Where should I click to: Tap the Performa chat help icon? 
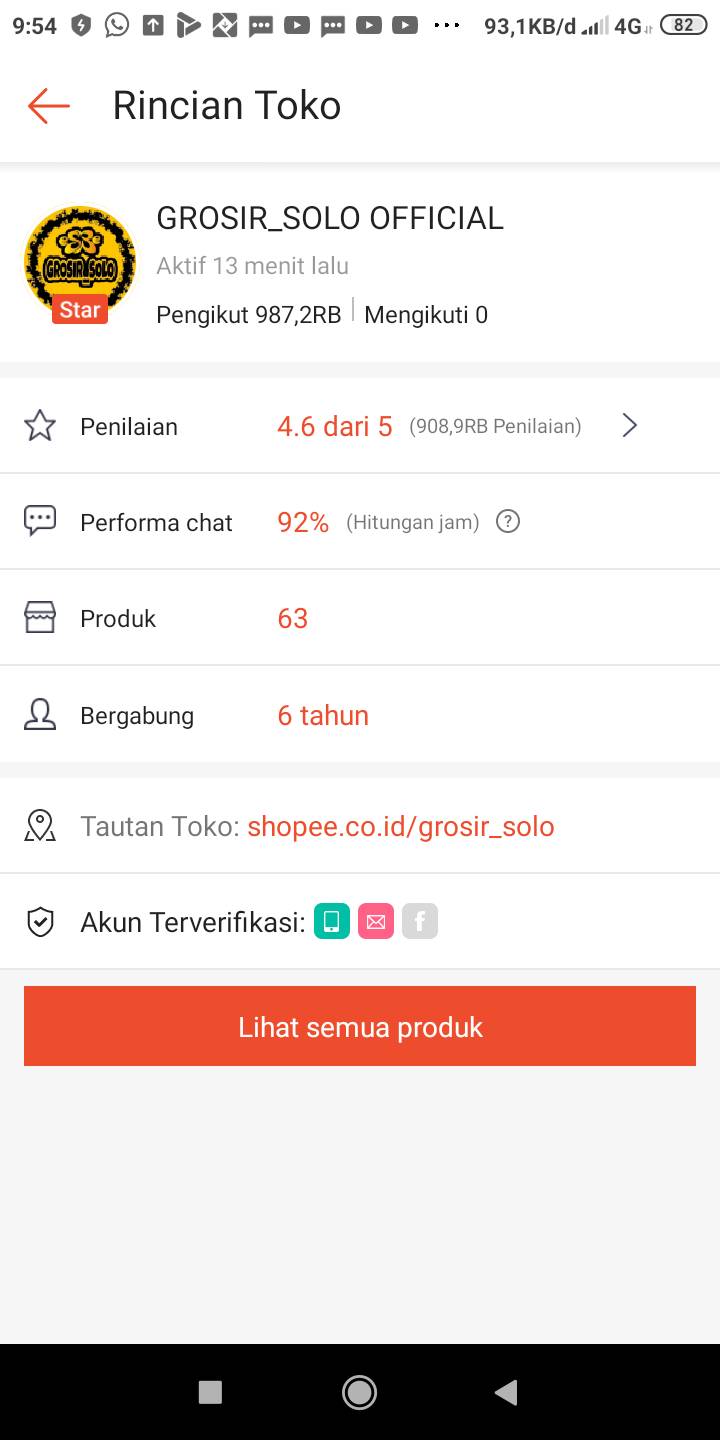pyautogui.click(x=508, y=522)
